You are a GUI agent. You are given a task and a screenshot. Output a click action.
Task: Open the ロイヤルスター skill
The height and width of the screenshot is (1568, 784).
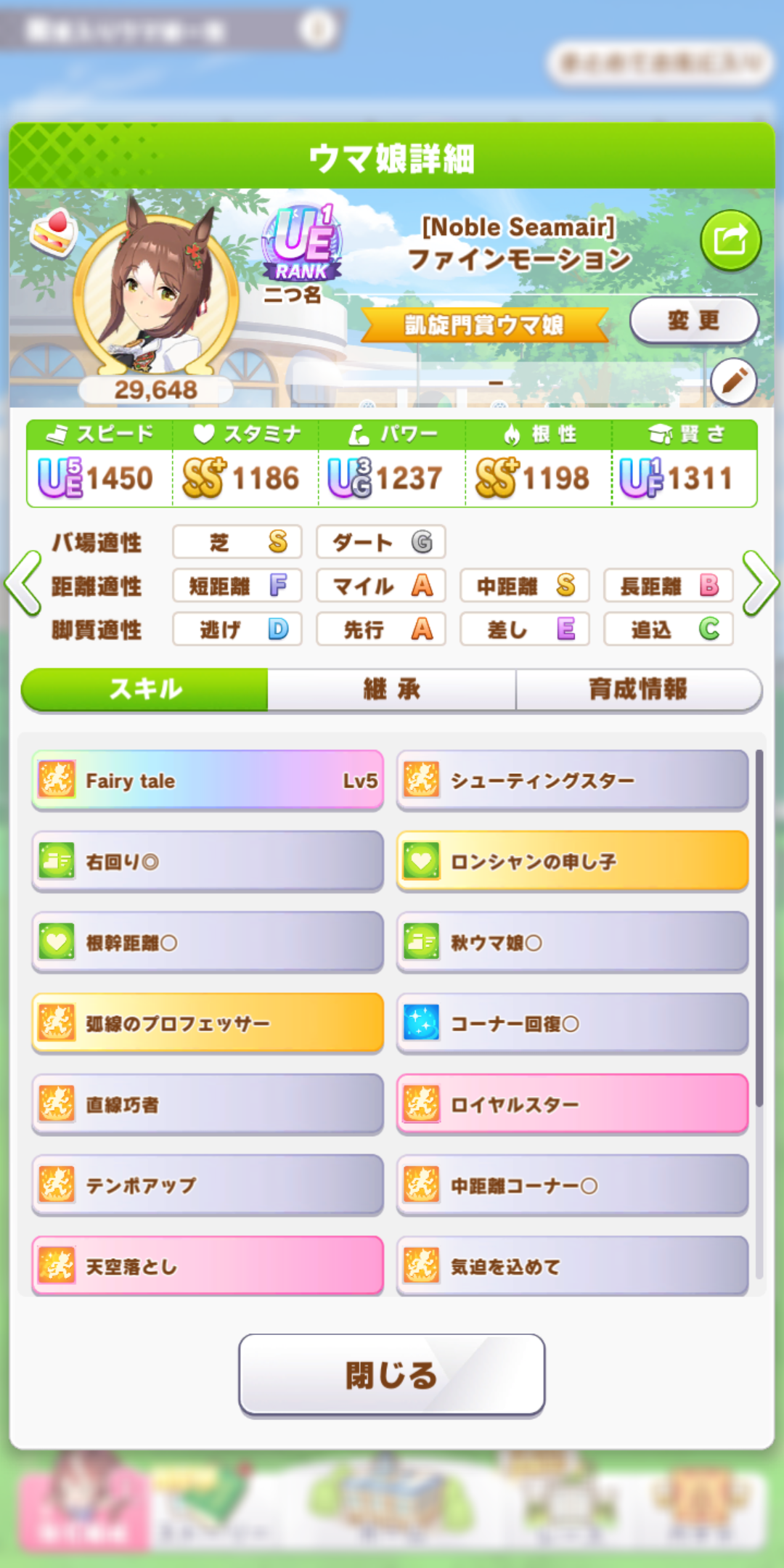pos(572,1105)
